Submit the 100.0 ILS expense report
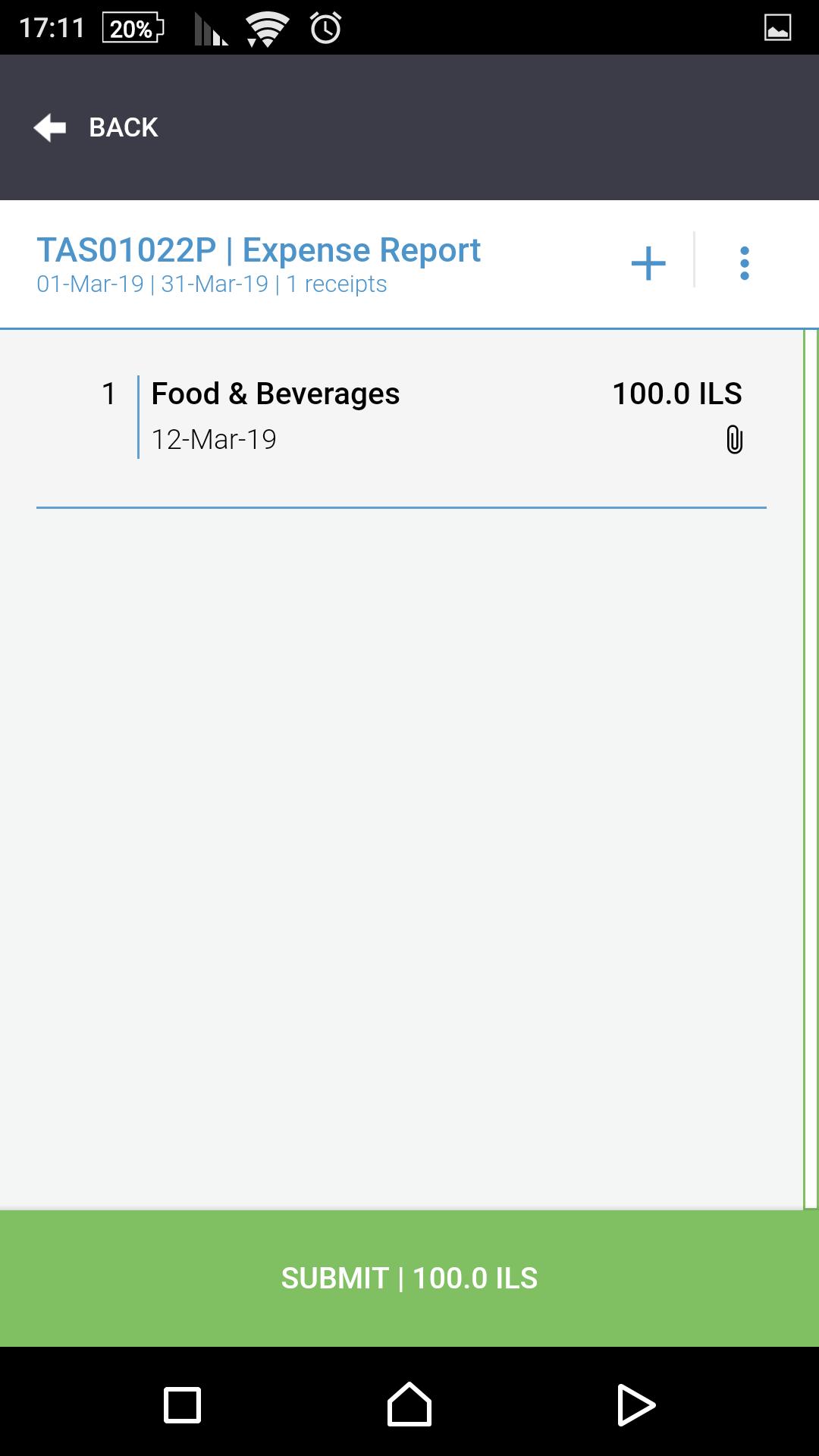Screen dimensions: 819x1456 pos(409,1278)
